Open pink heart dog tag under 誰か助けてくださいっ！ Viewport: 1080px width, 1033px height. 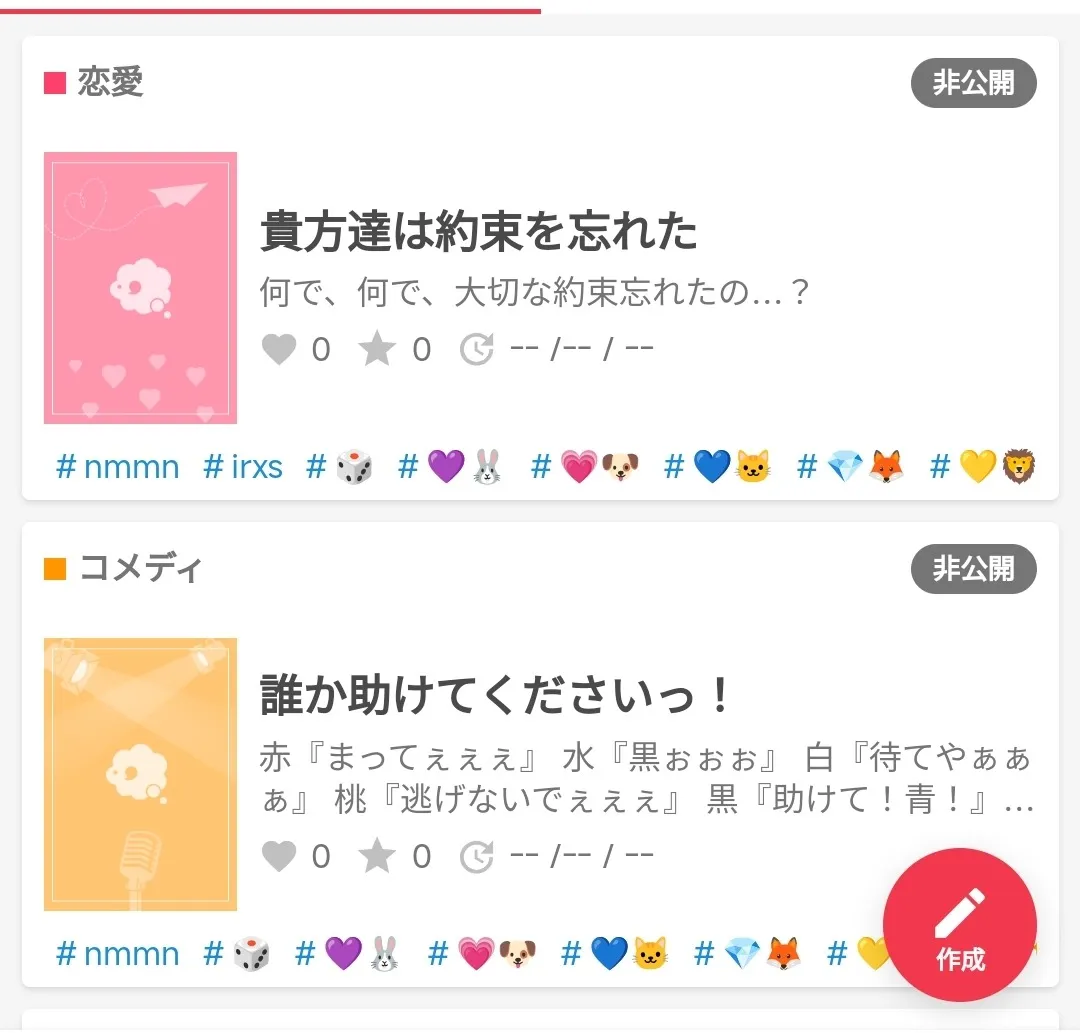[482, 954]
